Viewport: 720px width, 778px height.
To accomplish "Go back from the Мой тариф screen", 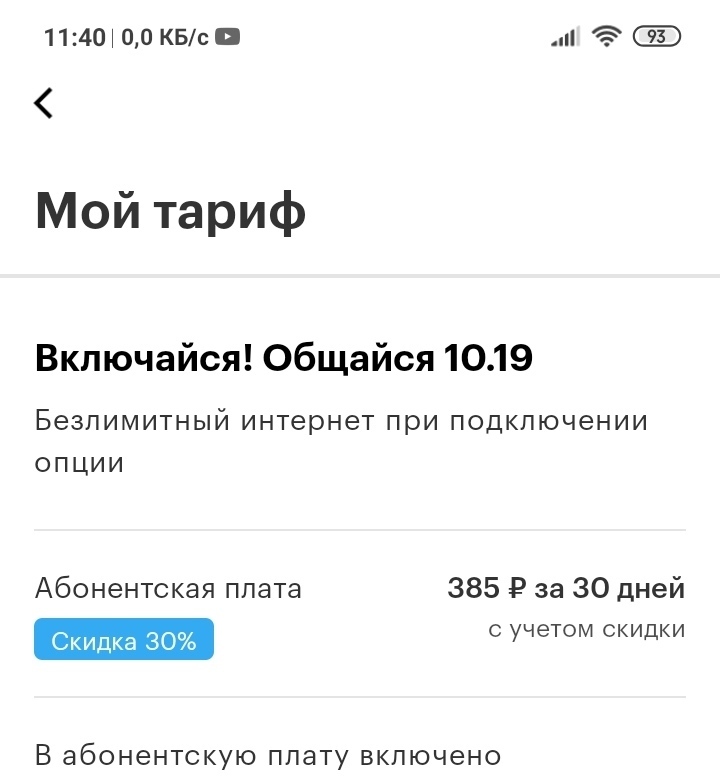I will (43, 102).
